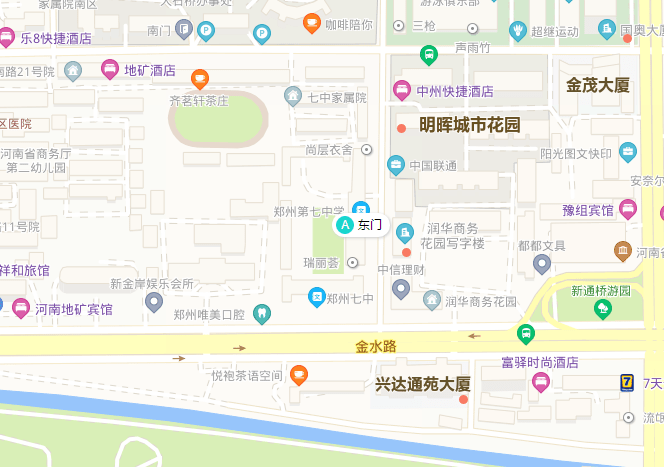The image size is (664, 467).
Task: Select the 悦袍茶语空间 tea marker
Action: pos(298,375)
